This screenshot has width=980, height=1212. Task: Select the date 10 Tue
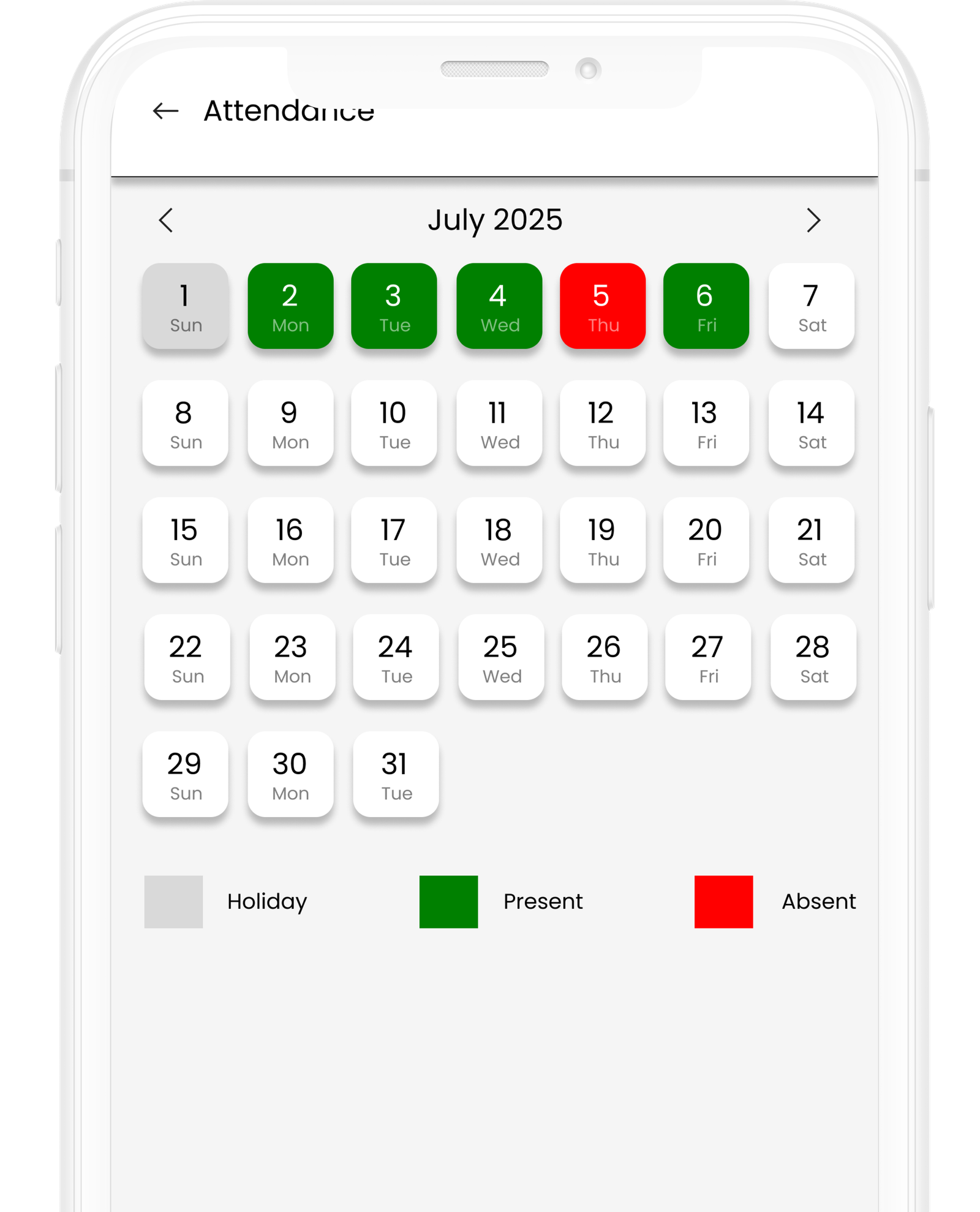click(394, 423)
